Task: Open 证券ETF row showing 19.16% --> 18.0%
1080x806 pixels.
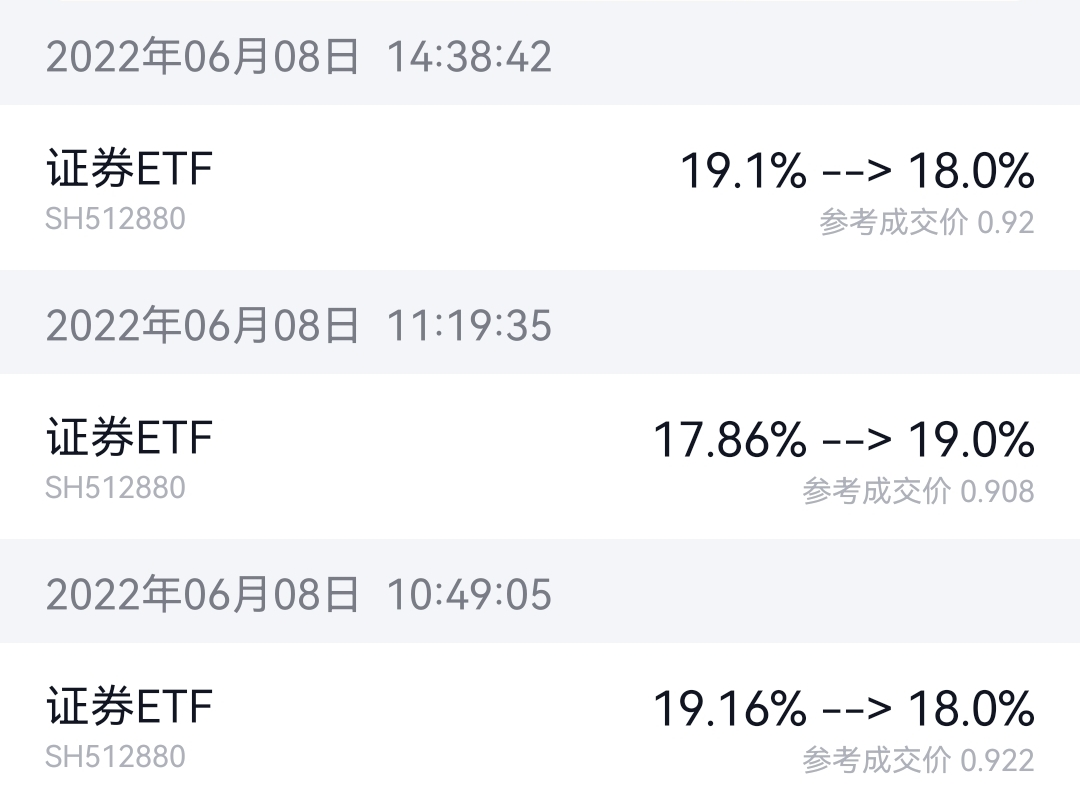Action: (540, 724)
